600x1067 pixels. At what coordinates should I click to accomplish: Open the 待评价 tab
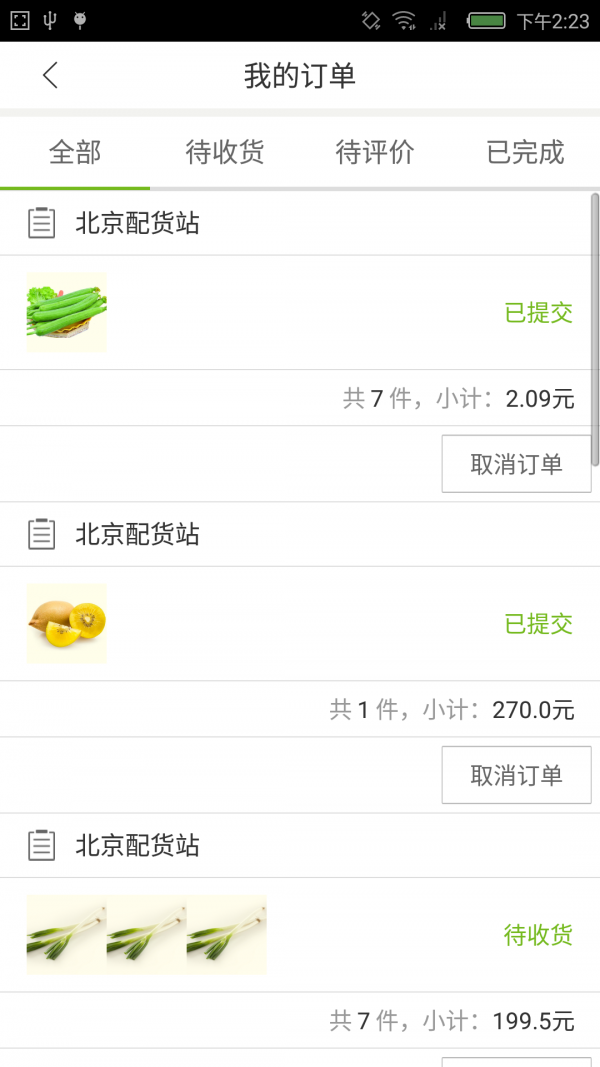[375, 153]
